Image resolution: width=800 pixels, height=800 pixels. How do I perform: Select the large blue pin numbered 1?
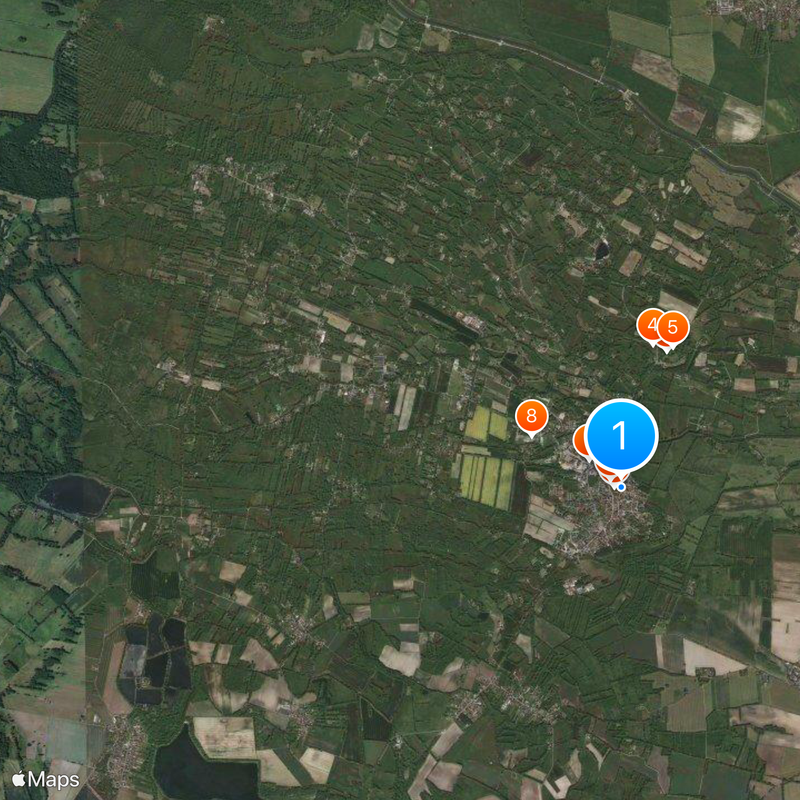[621, 436]
